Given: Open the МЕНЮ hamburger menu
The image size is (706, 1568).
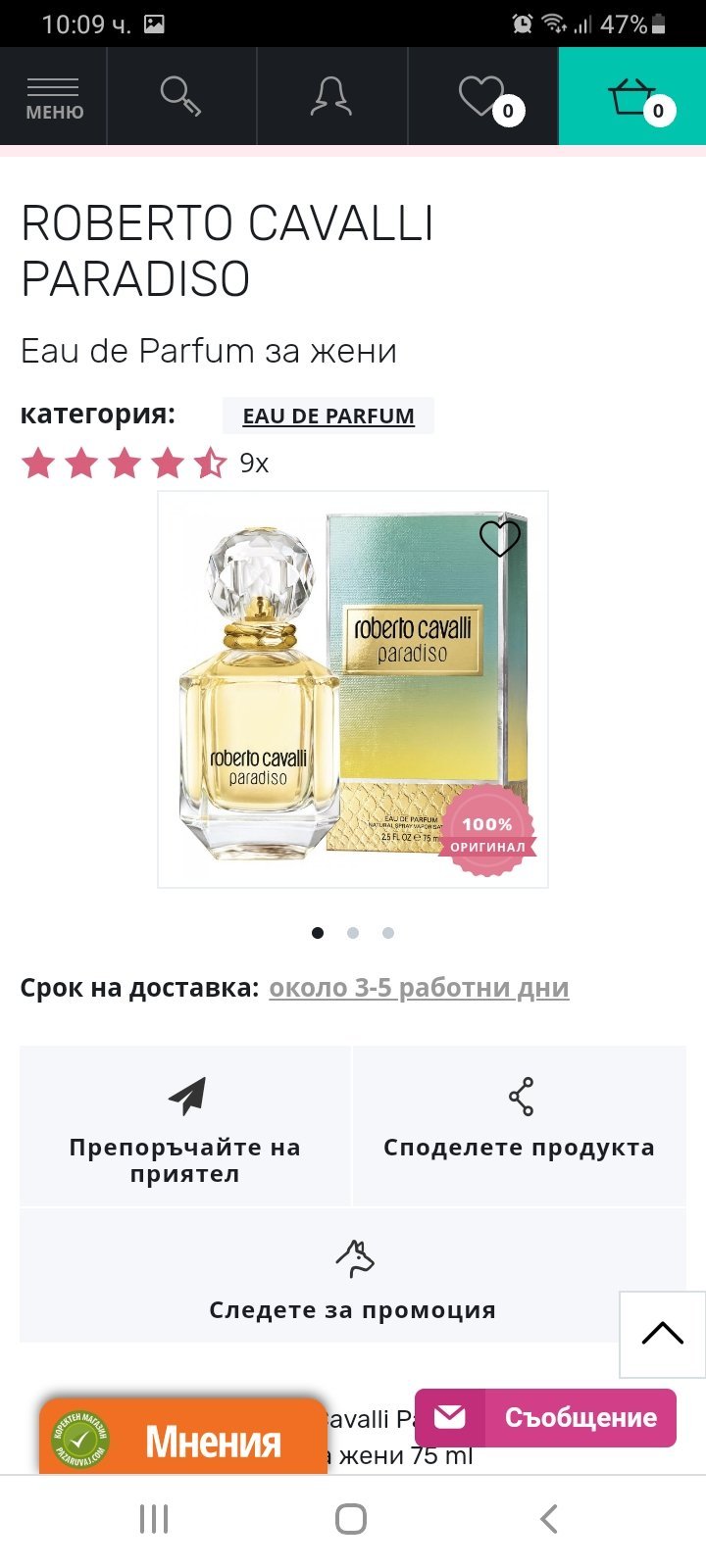Looking at the screenshot, I should tap(54, 97).
